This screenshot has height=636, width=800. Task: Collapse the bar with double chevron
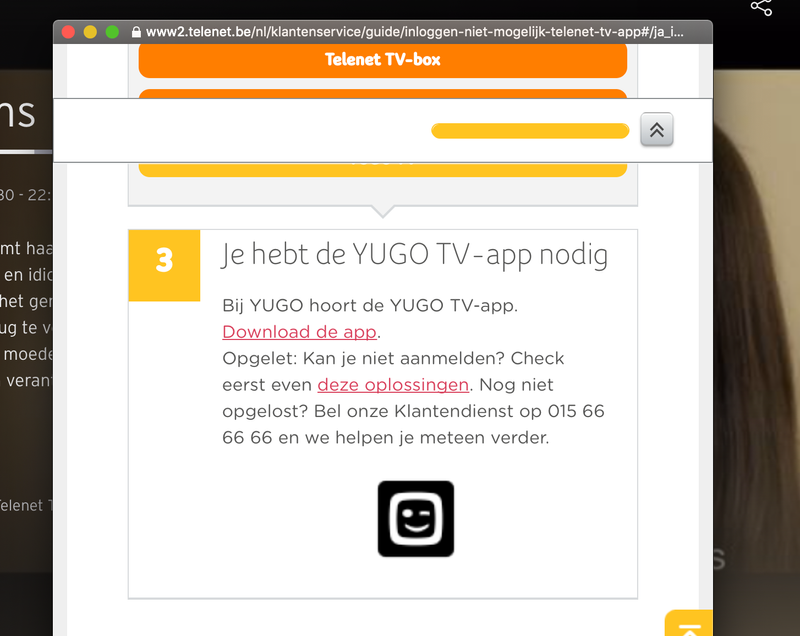(657, 130)
